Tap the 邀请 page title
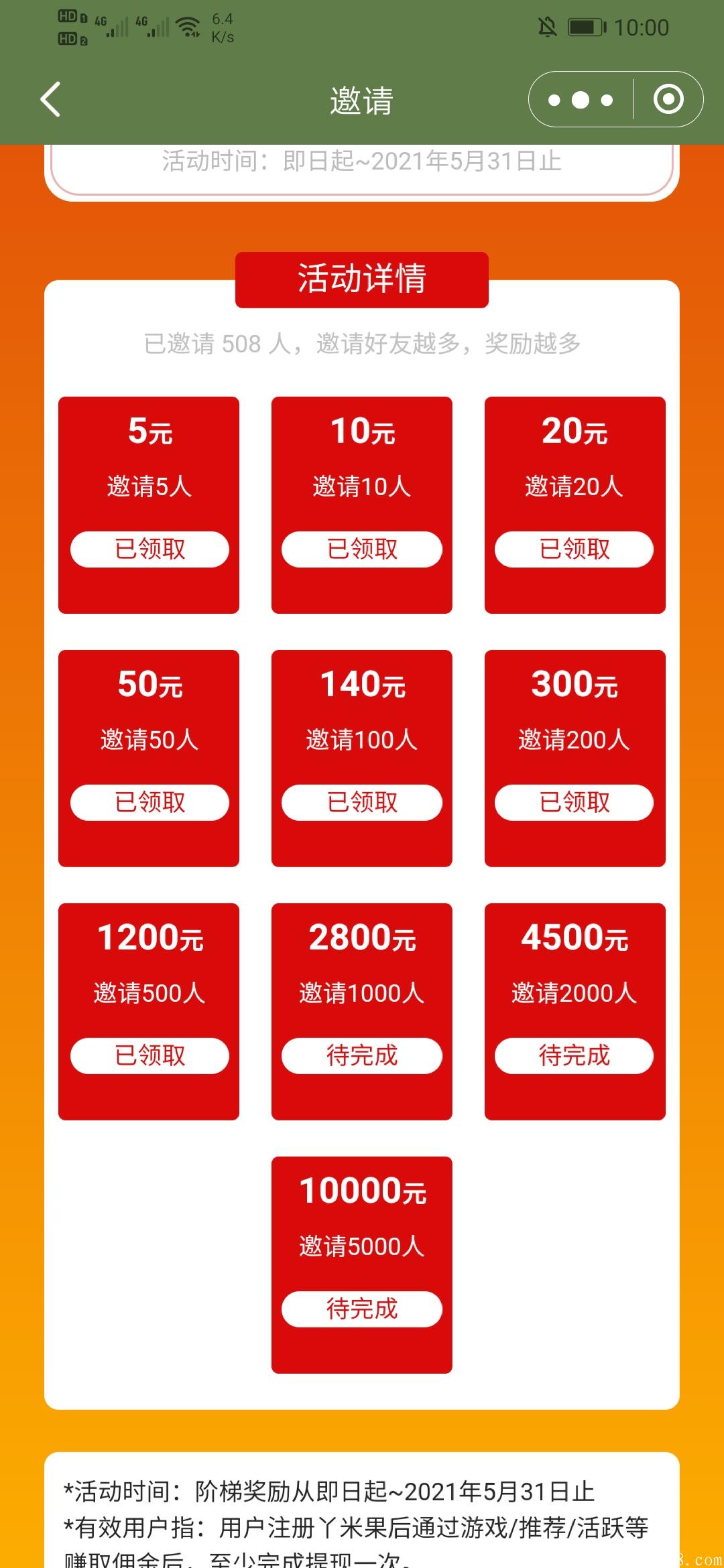Viewport: 724px width, 1568px height. coord(361,101)
